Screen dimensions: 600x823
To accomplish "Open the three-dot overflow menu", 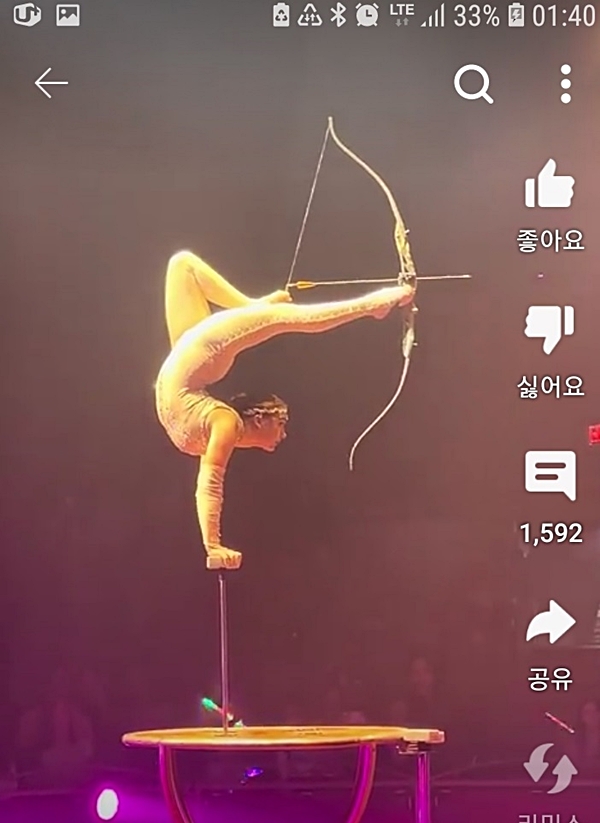I will coord(565,84).
